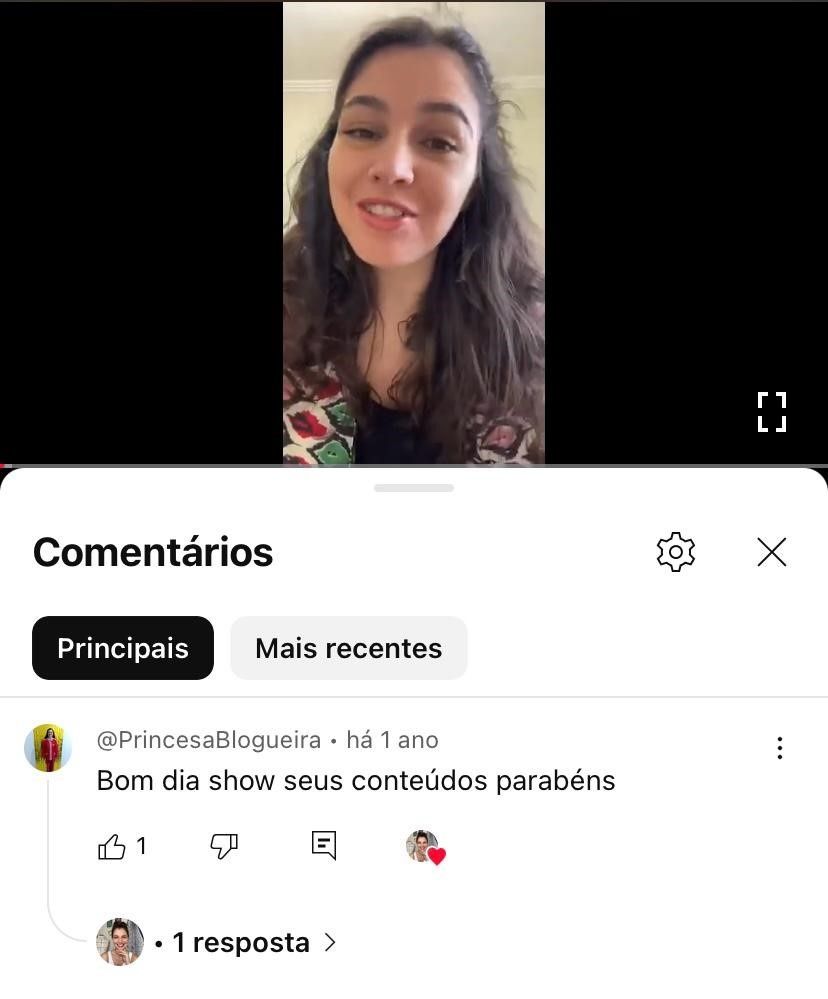Screen dimensions: 828x999
Task: Close the Comentários panel
Action: pos(772,552)
